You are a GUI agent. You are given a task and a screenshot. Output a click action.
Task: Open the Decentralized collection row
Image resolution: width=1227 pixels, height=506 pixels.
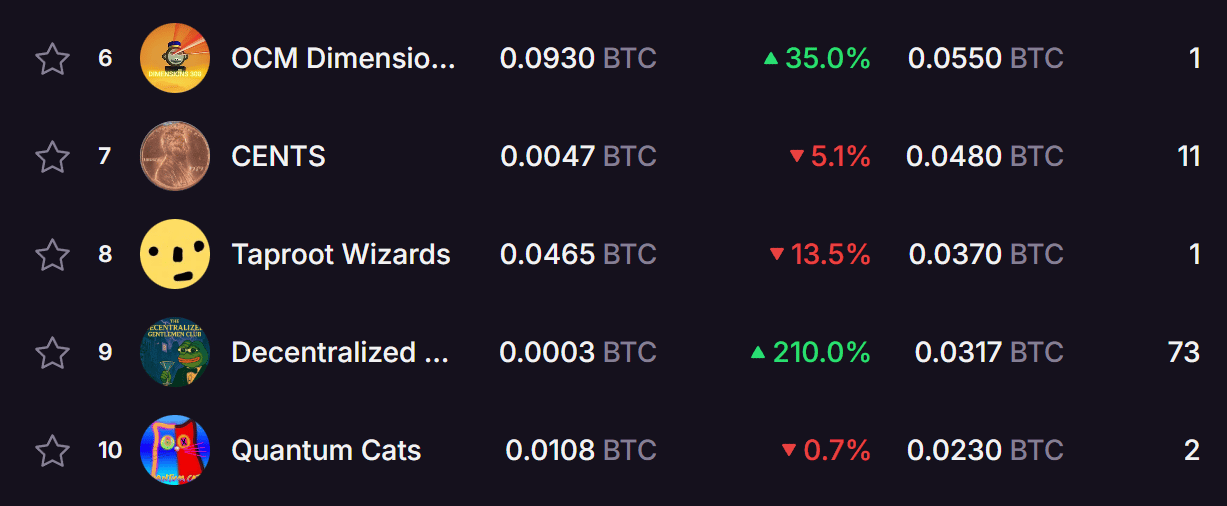(x=338, y=353)
